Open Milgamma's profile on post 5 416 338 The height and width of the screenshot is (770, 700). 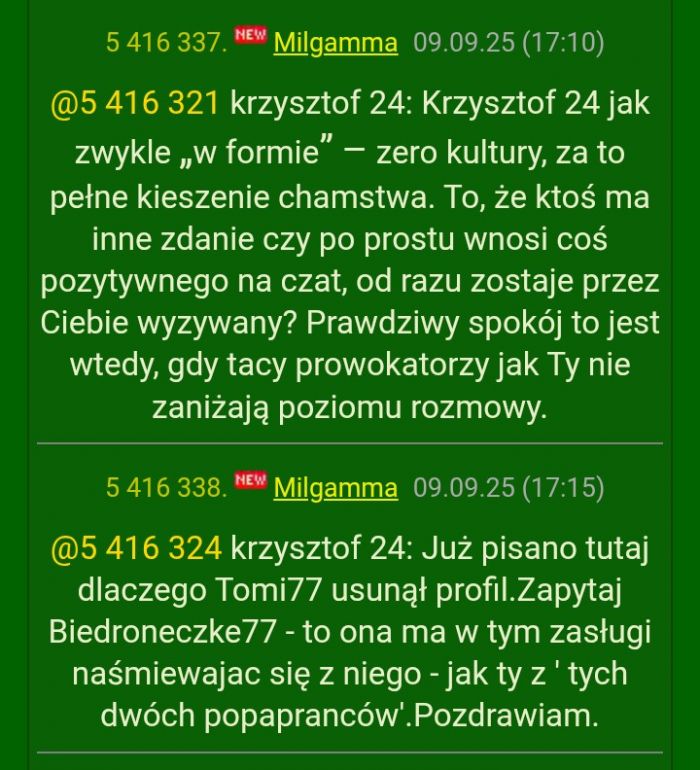point(335,488)
